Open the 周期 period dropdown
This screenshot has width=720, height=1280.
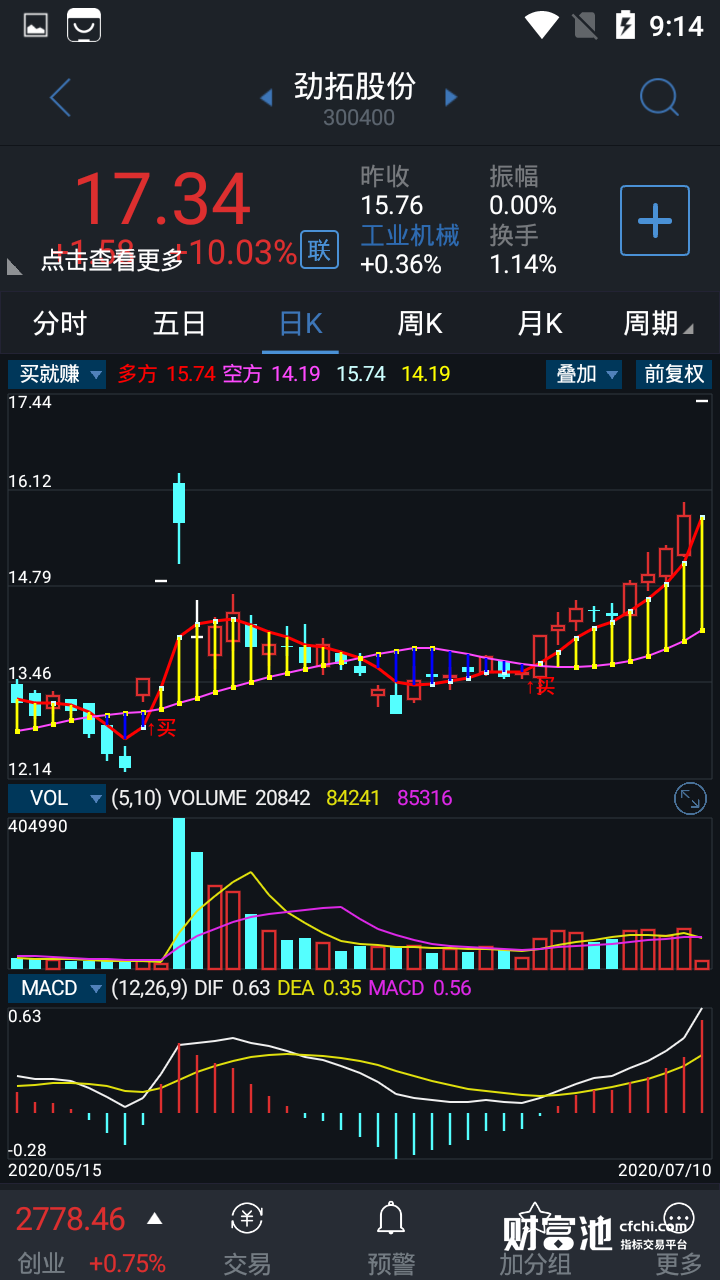tap(657, 324)
